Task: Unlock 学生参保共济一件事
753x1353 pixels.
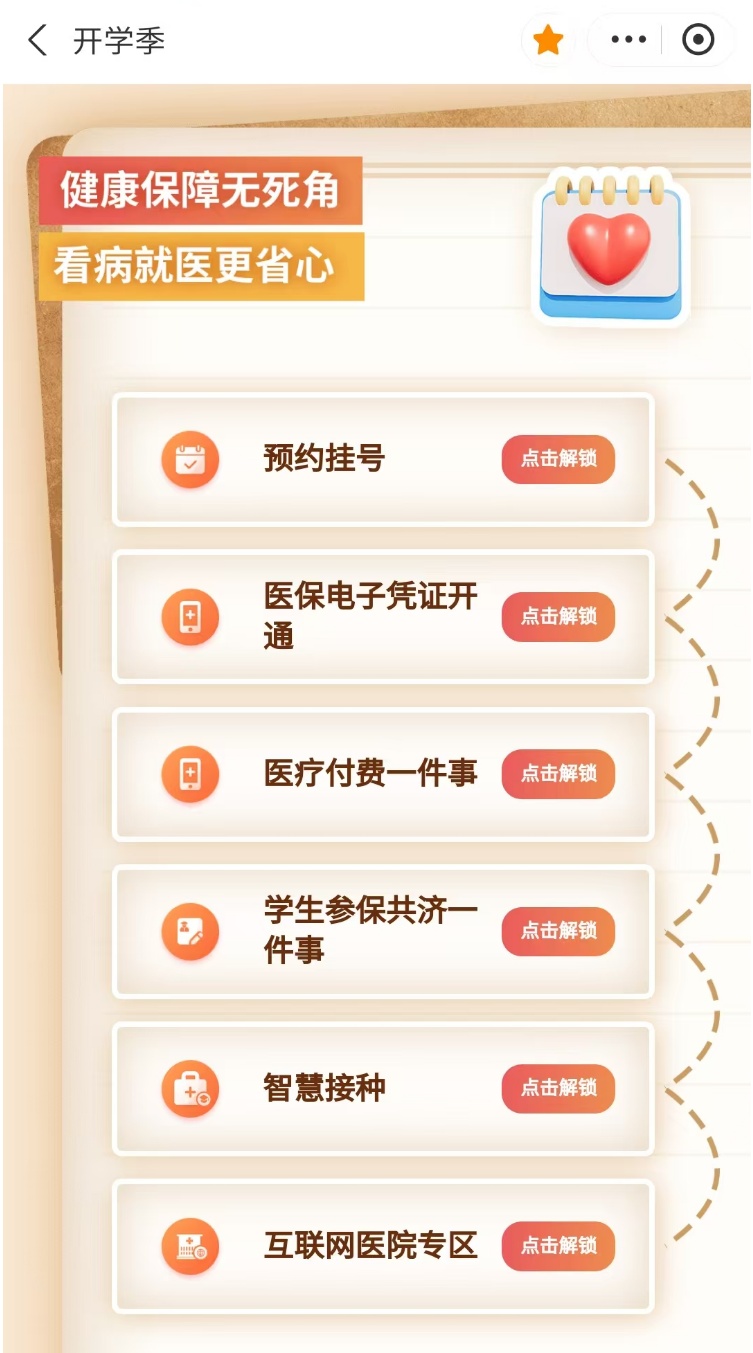Action: point(558,931)
